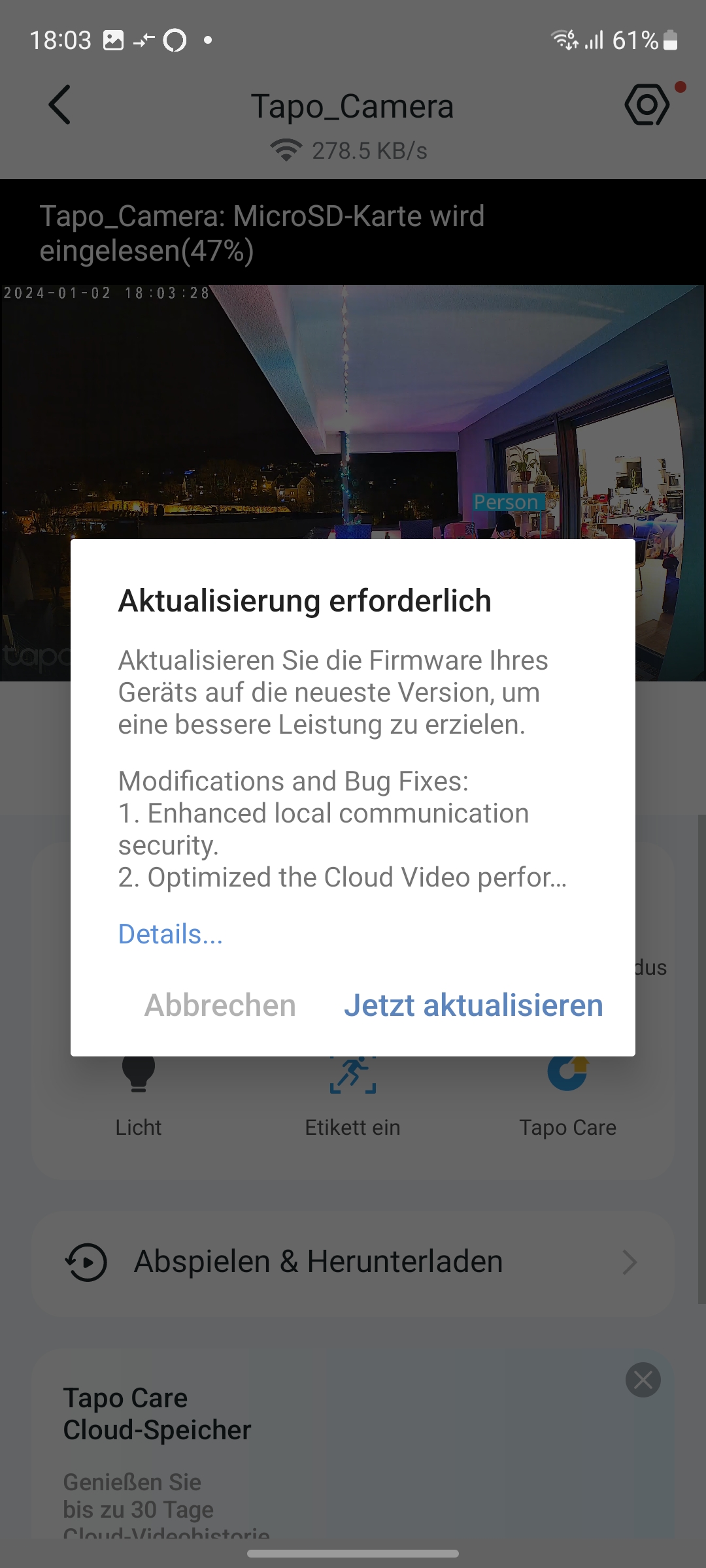706x1568 pixels.
Task: Cancel the update with Abbrechen
Action: 220,1005
